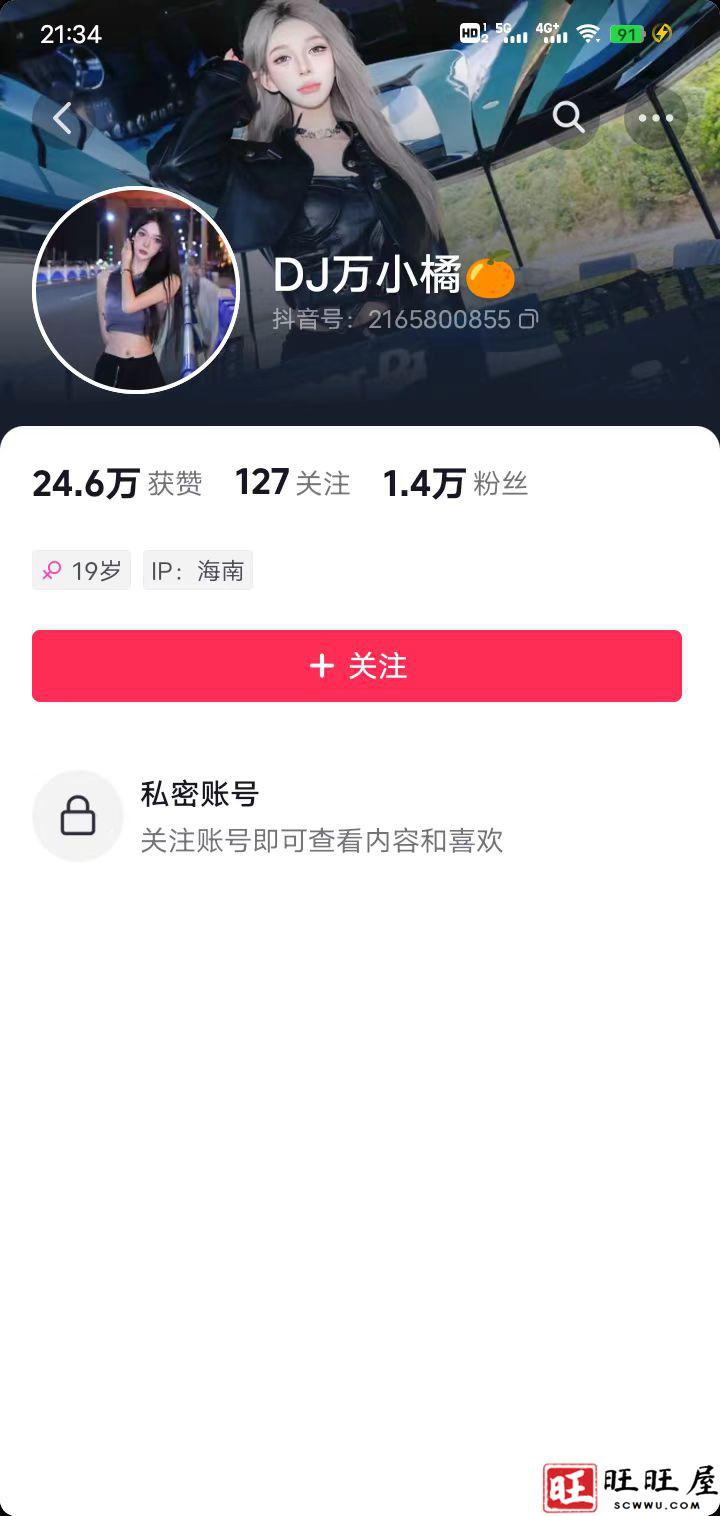
Task: Tap the IP：海南 location tag
Action: click(197, 570)
